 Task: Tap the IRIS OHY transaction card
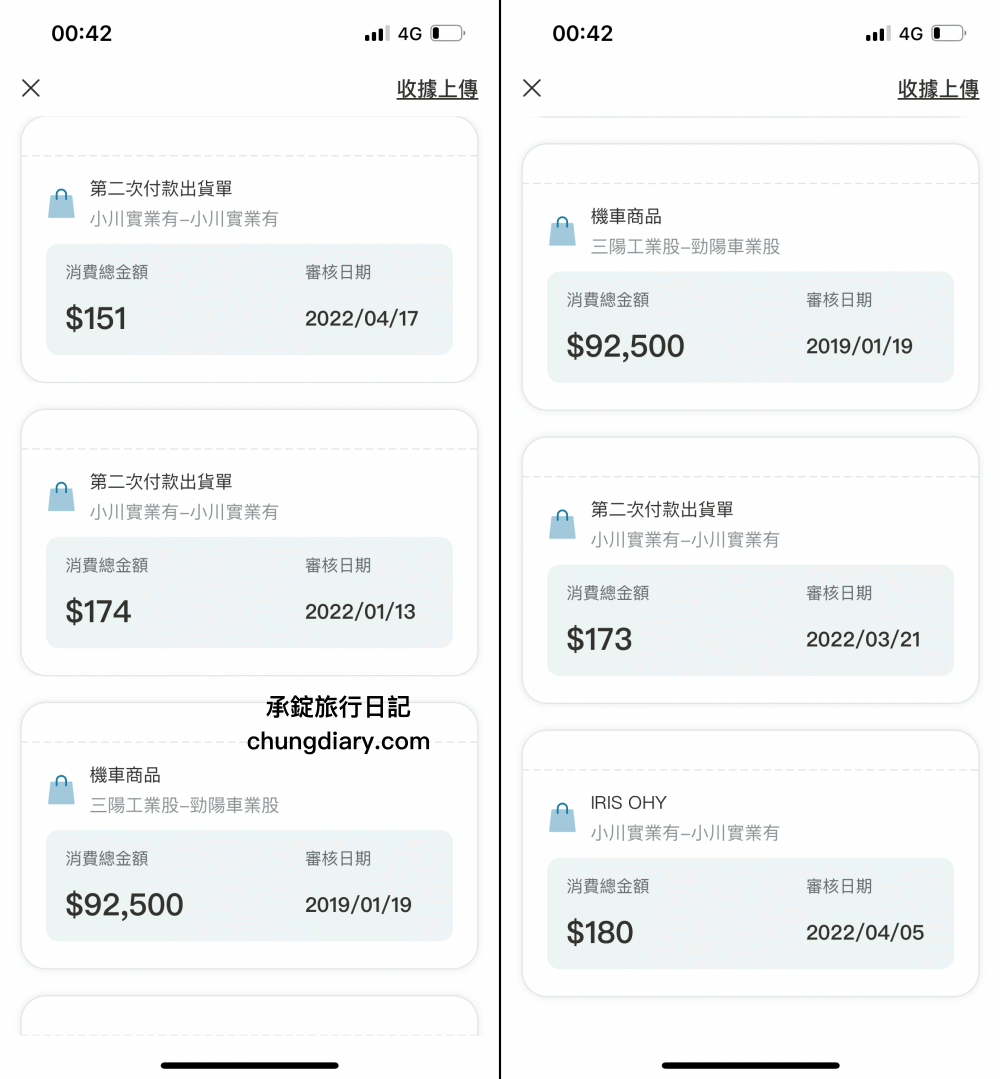point(750,865)
